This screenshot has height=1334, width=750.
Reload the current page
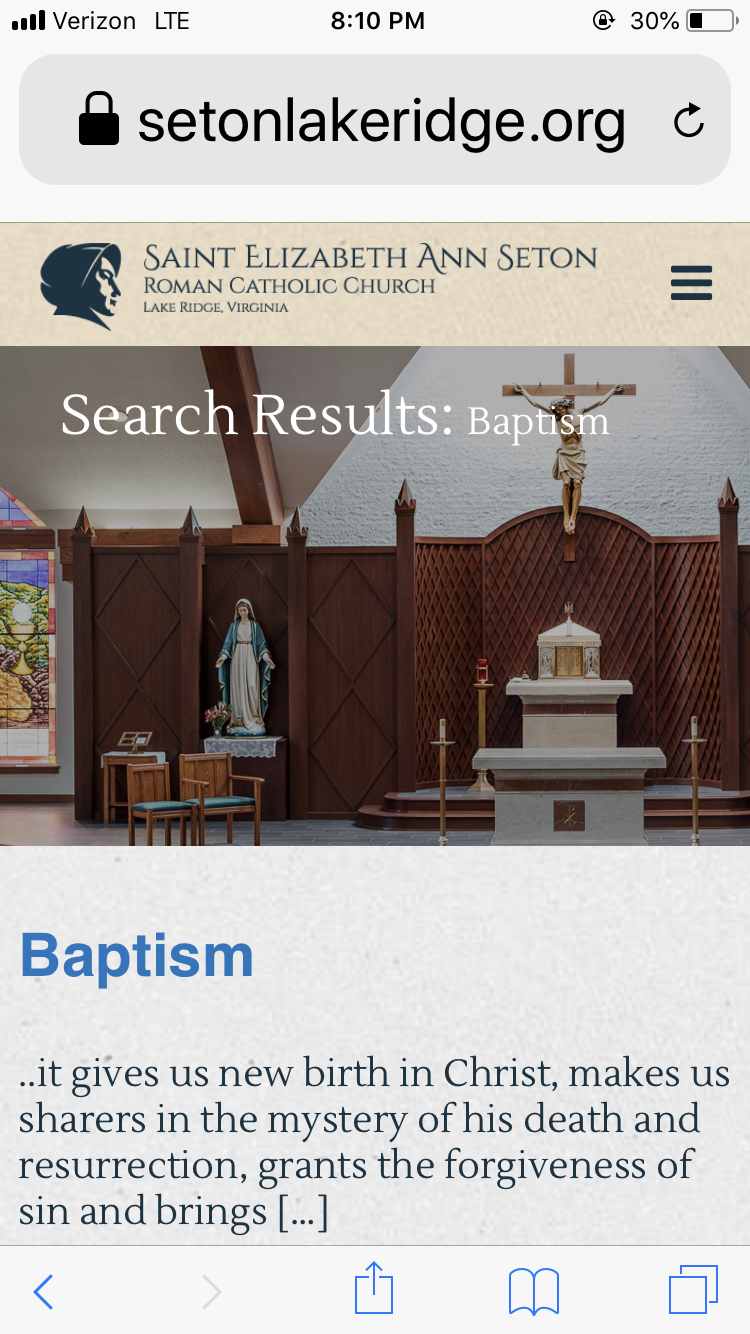tap(689, 122)
